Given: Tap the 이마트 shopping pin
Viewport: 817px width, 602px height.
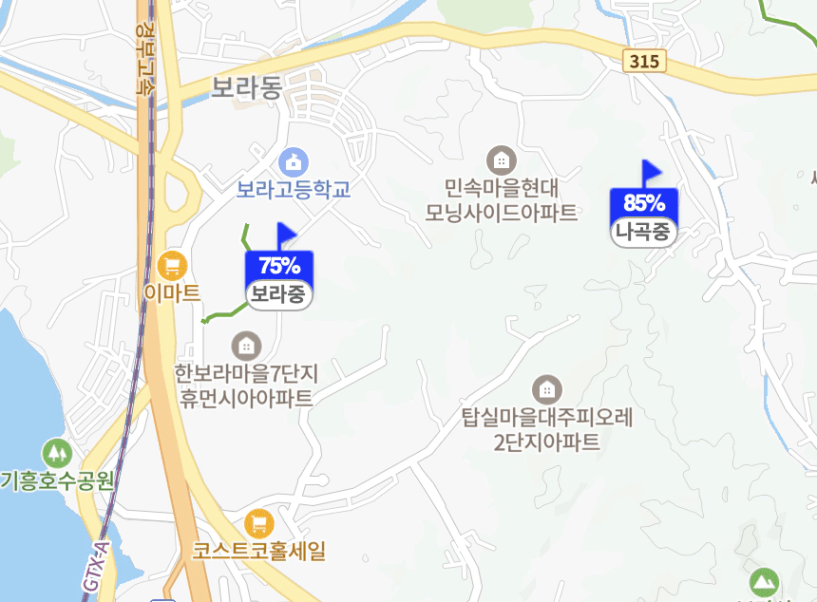Looking at the screenshot, I should 172,265.
